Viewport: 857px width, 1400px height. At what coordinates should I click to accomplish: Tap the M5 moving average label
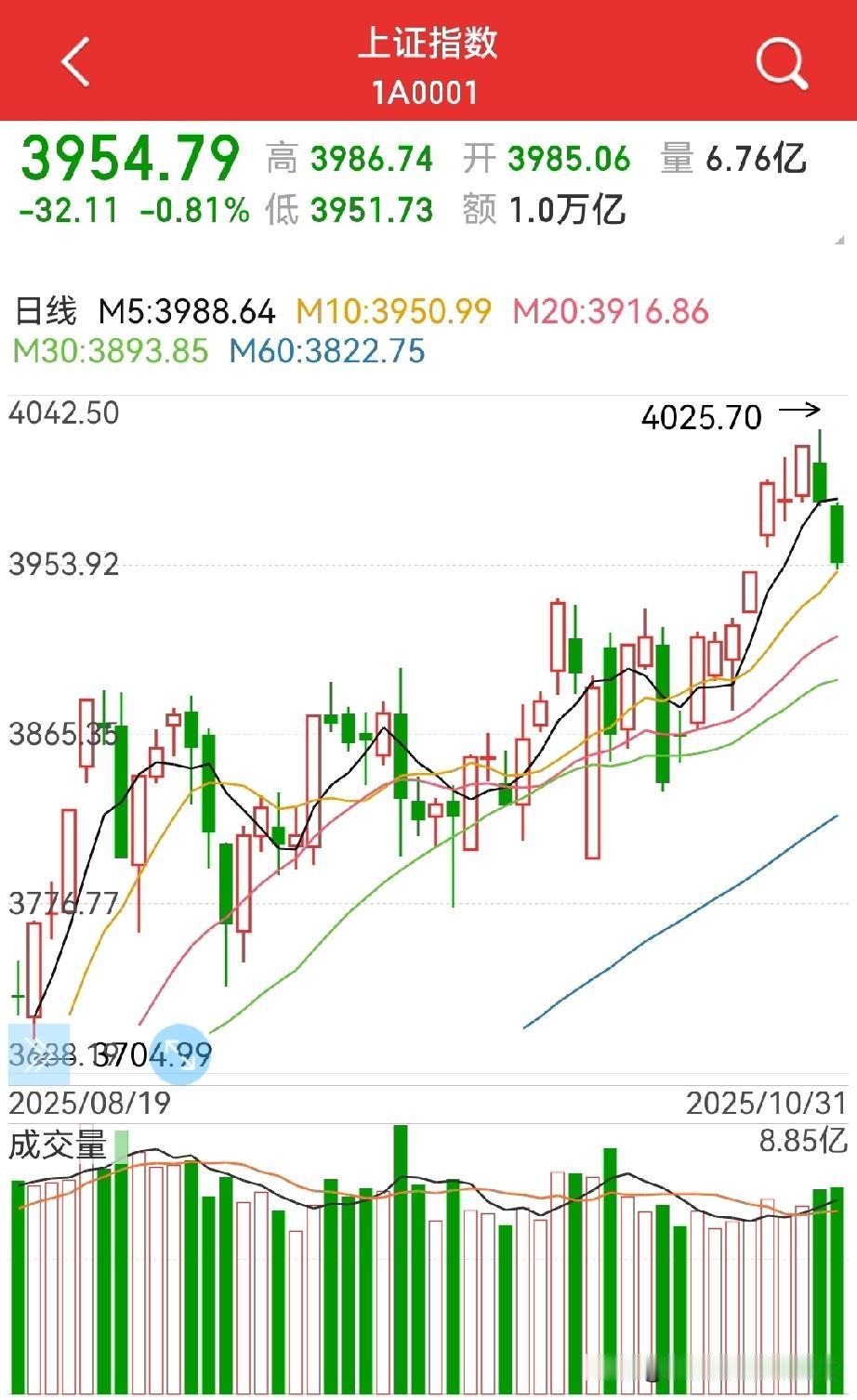186,312
